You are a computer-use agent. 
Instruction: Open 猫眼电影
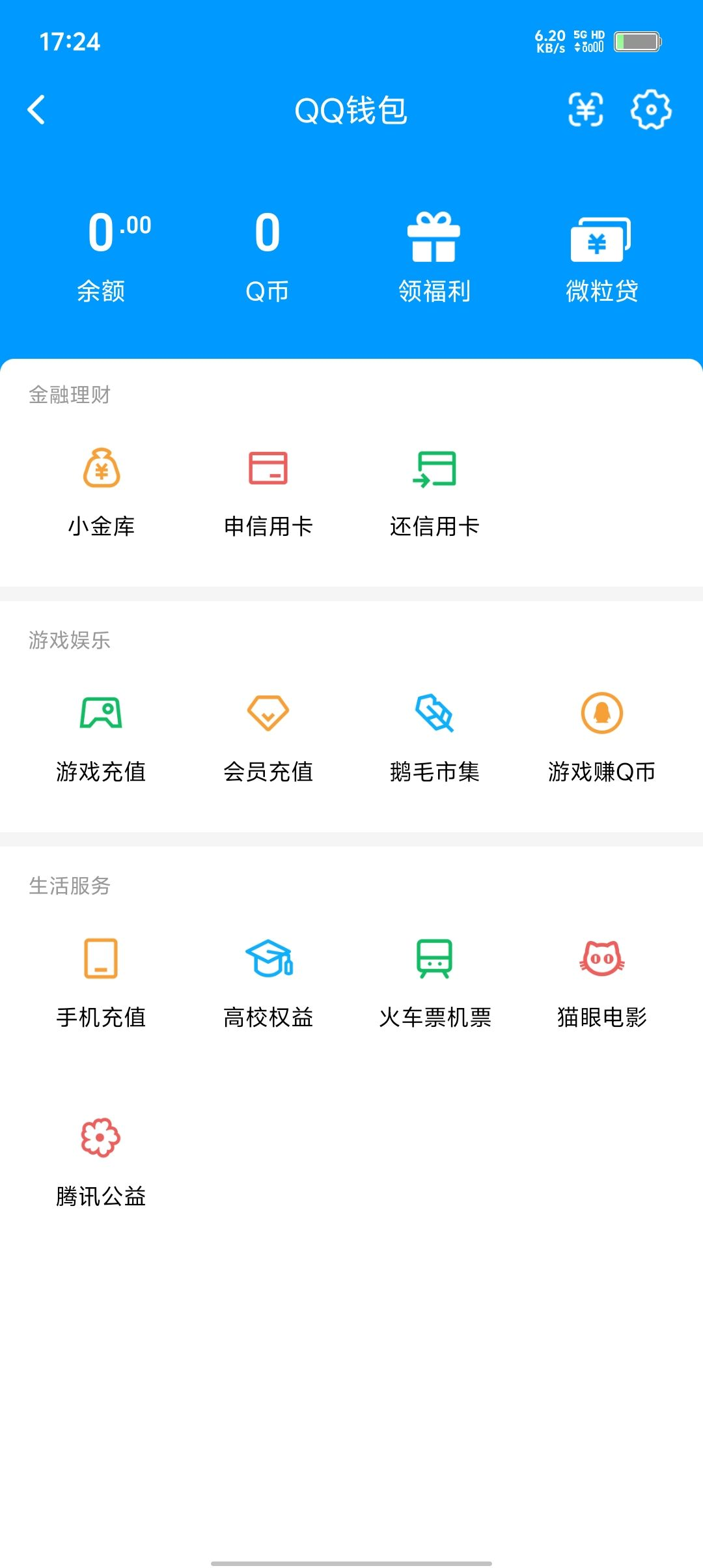point(601,984)
